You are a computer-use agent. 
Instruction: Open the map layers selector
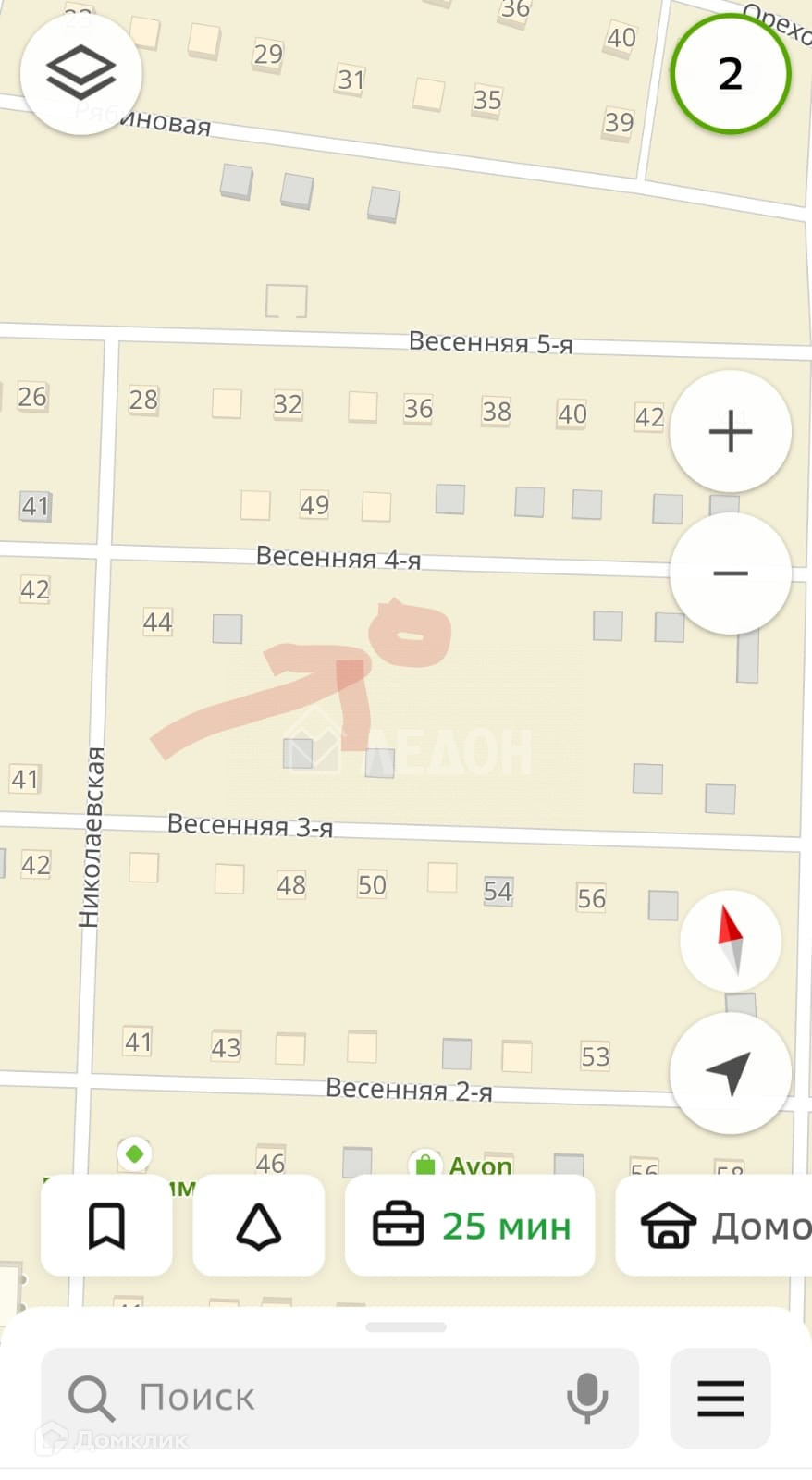point(80,73)
